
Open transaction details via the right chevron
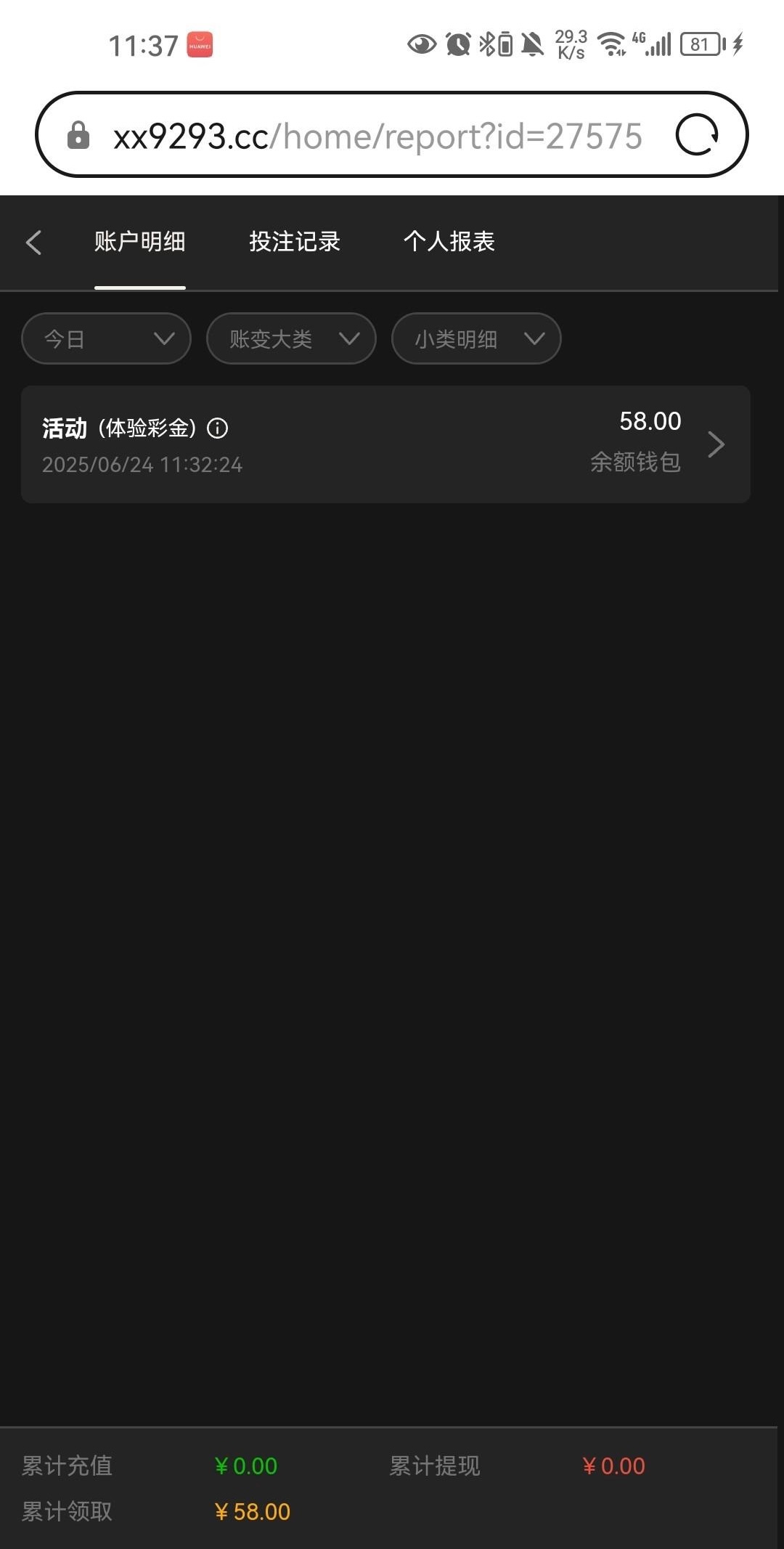pos(717,444)
